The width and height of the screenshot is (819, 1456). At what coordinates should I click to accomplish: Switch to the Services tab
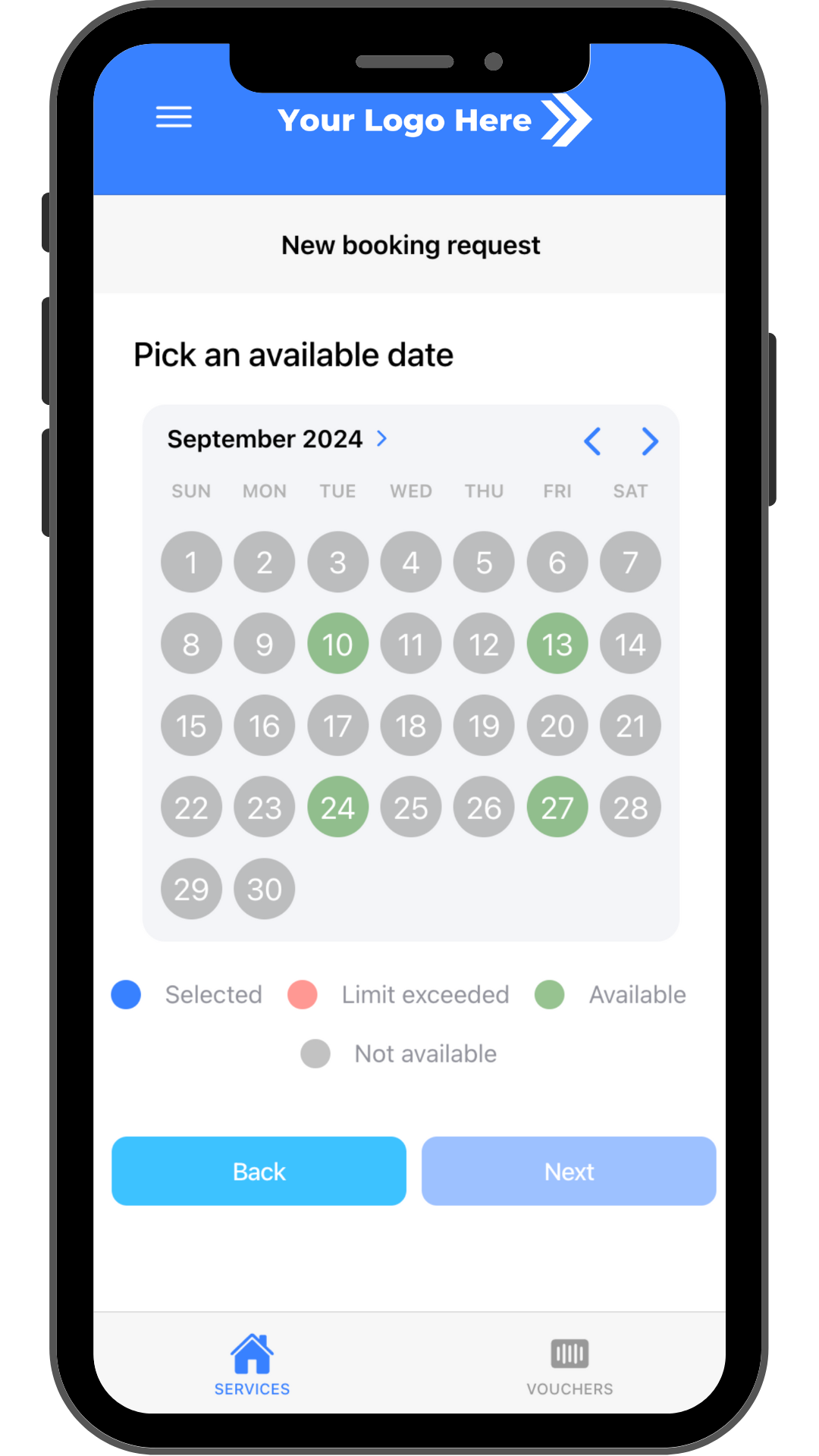[x=252, y=1364]
